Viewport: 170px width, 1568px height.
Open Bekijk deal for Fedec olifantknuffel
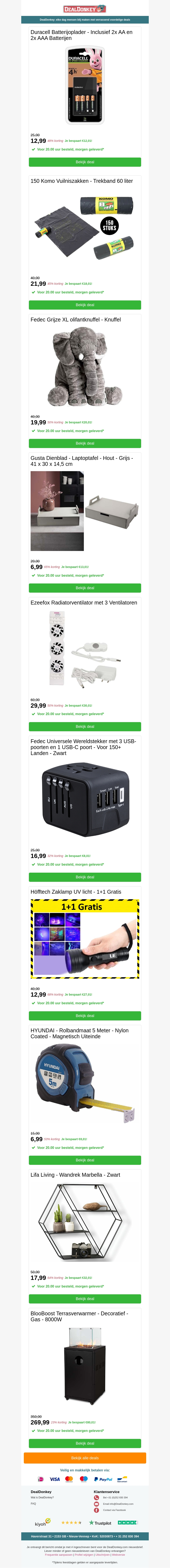(x=85, y=443)
